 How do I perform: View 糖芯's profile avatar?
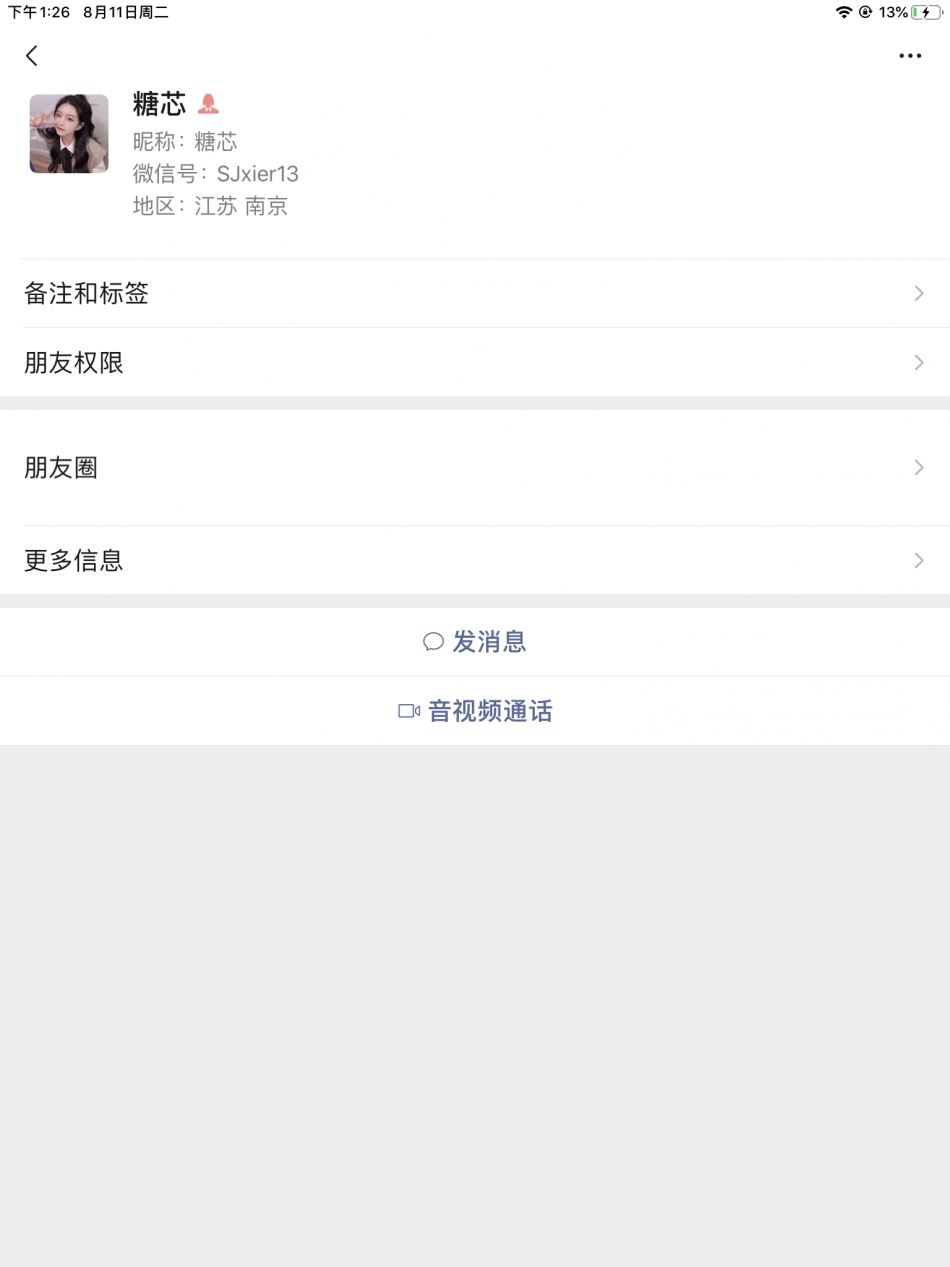coord(69,134)
